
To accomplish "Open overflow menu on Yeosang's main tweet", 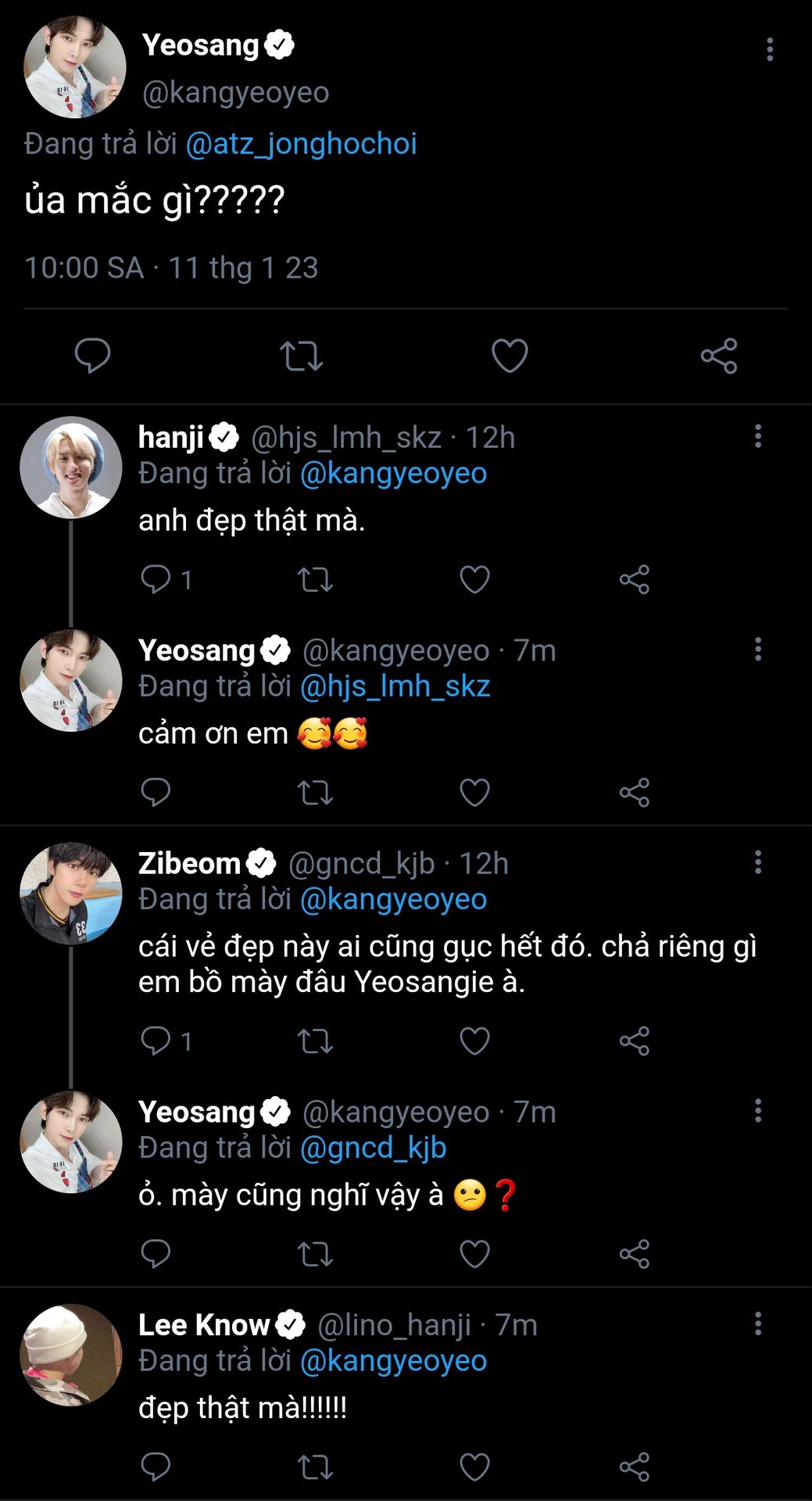I will click(x=770, y=49).
